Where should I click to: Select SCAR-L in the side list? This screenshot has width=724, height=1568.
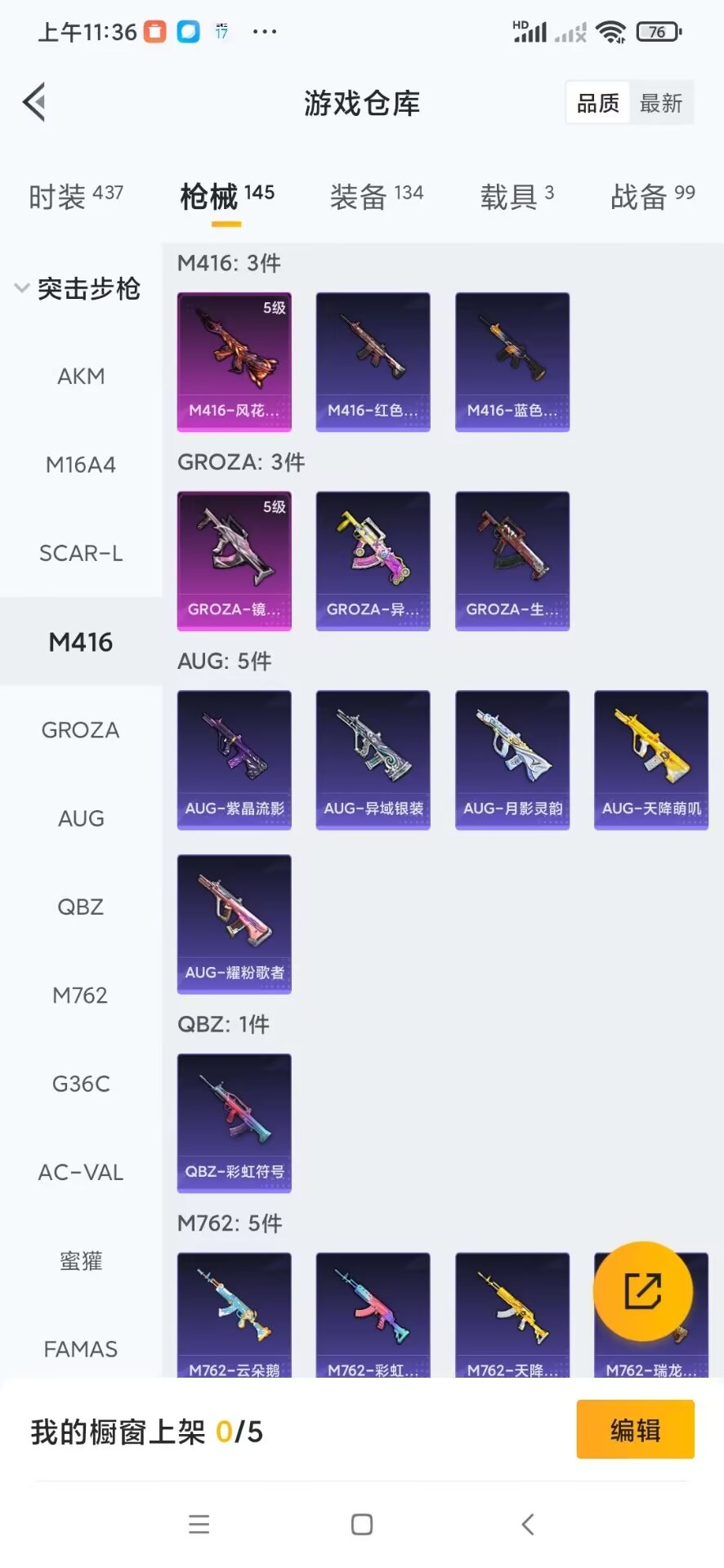click(81, 554)
